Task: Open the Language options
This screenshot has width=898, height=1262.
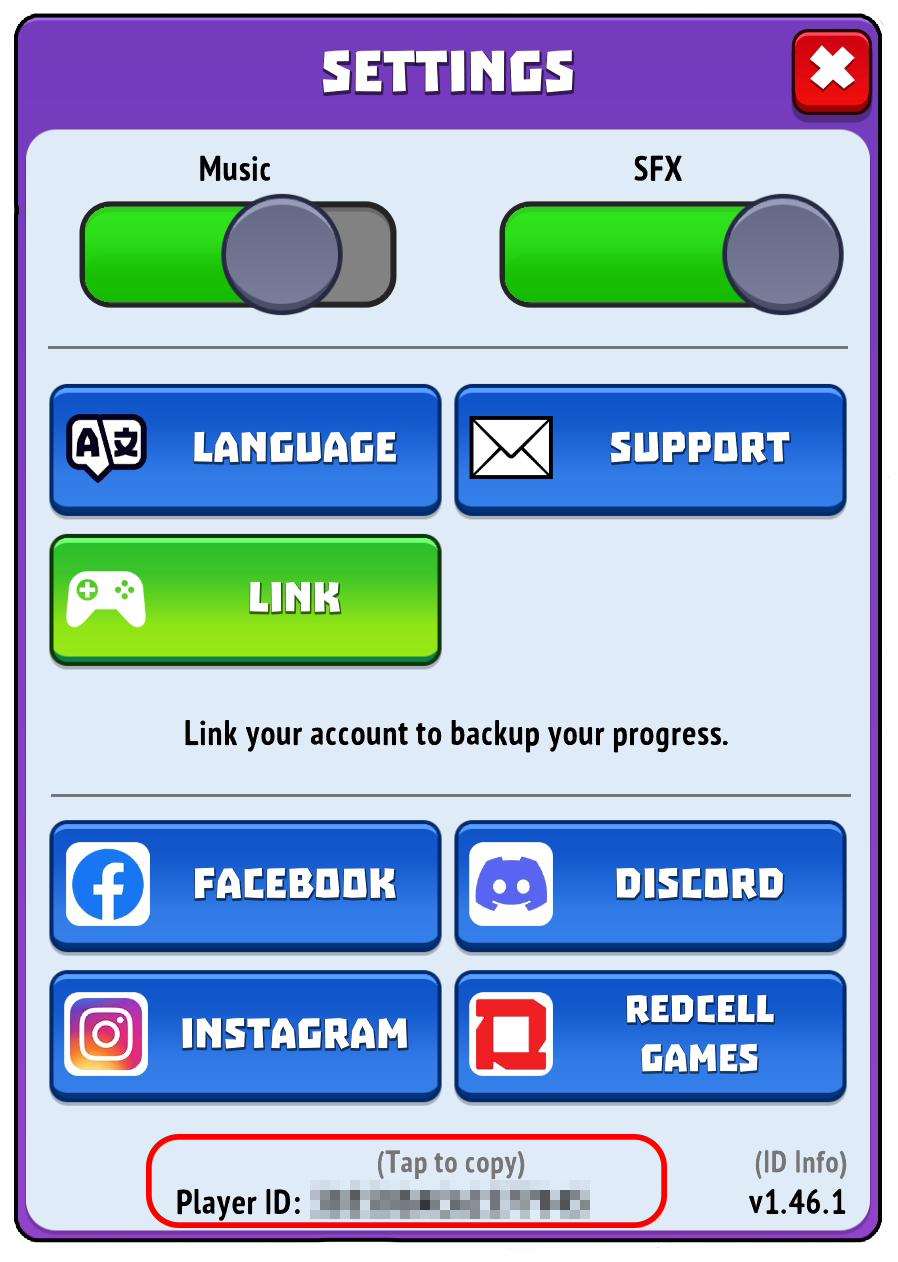Action: click(245, 449)
